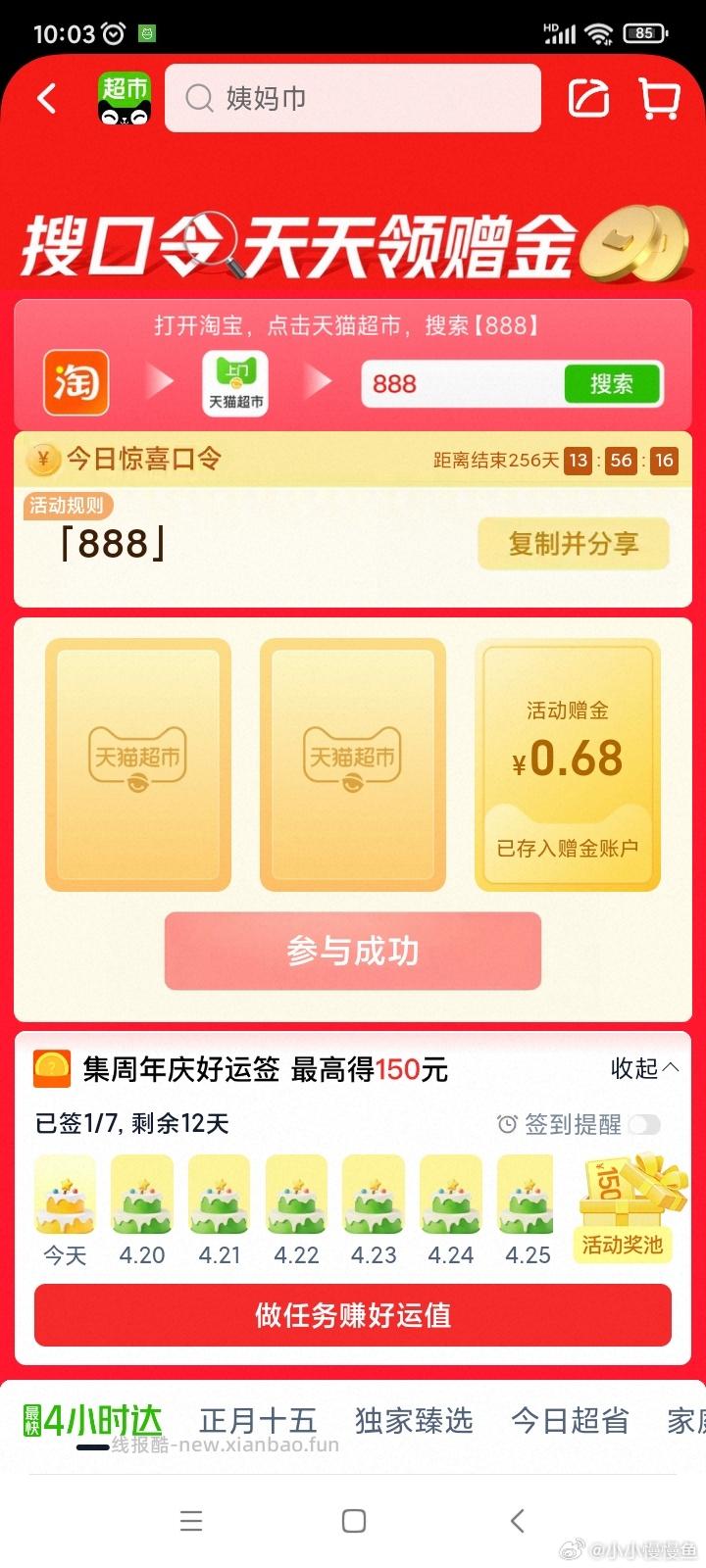Tap the 复制并分享 button
Screen dimensions: 706x1568
point(574,544)
